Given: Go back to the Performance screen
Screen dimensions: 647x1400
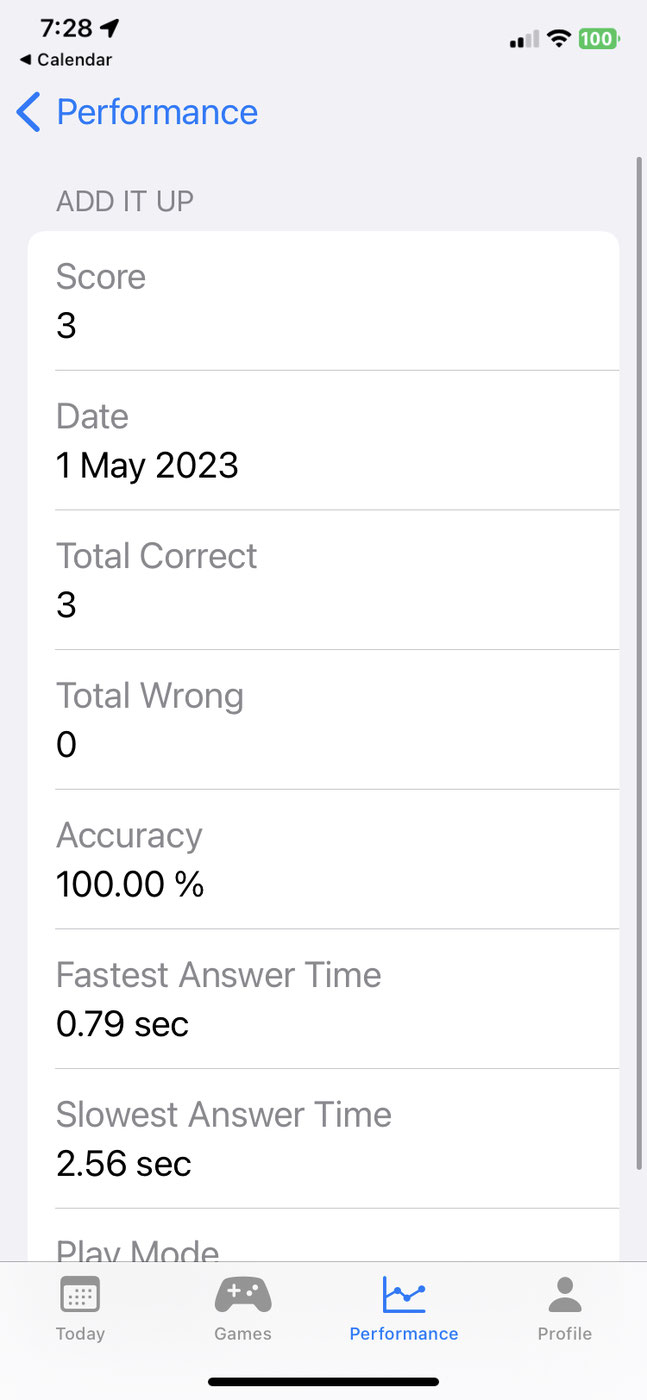Looking at the screenshot, I should [137, 112].
